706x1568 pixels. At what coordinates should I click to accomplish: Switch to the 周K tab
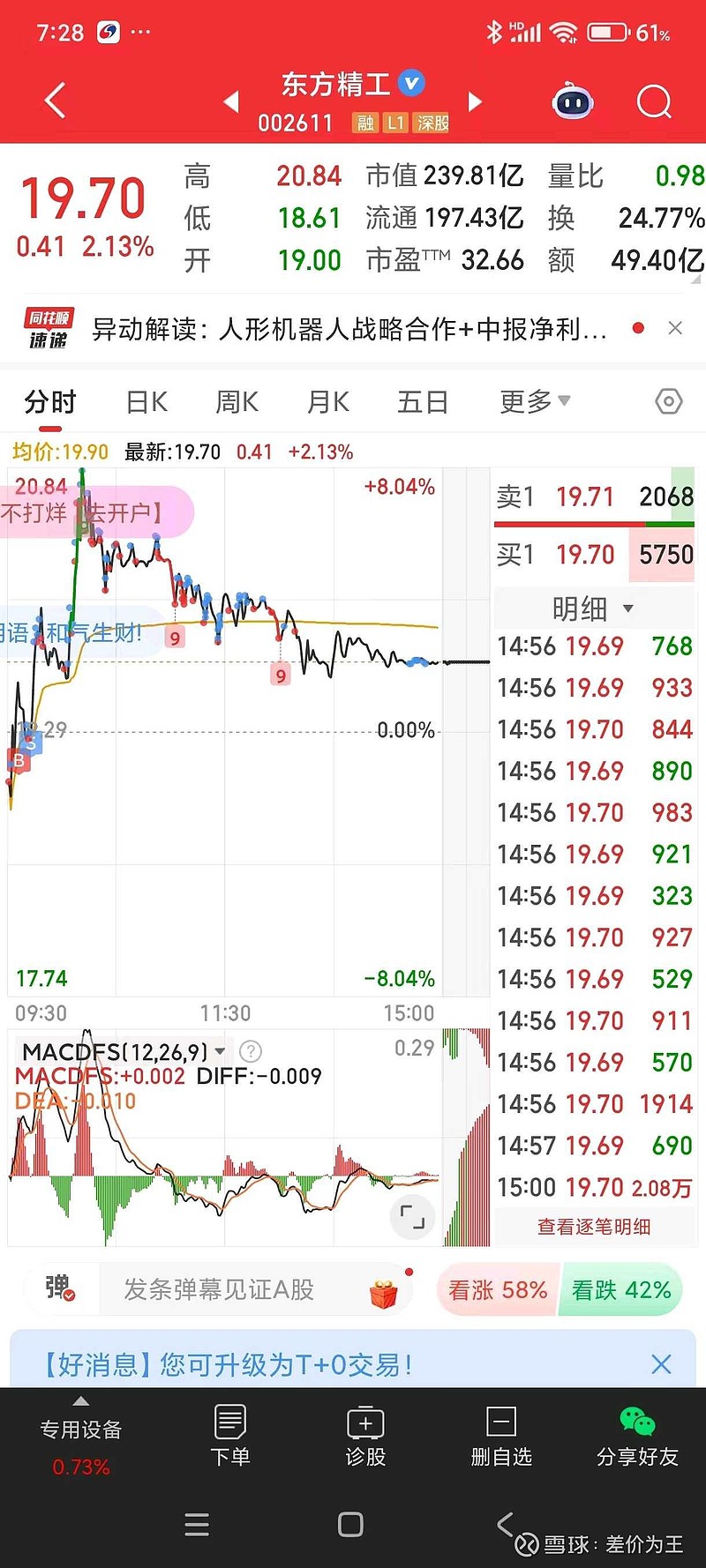pyautogui.click(x=237, y=402)
